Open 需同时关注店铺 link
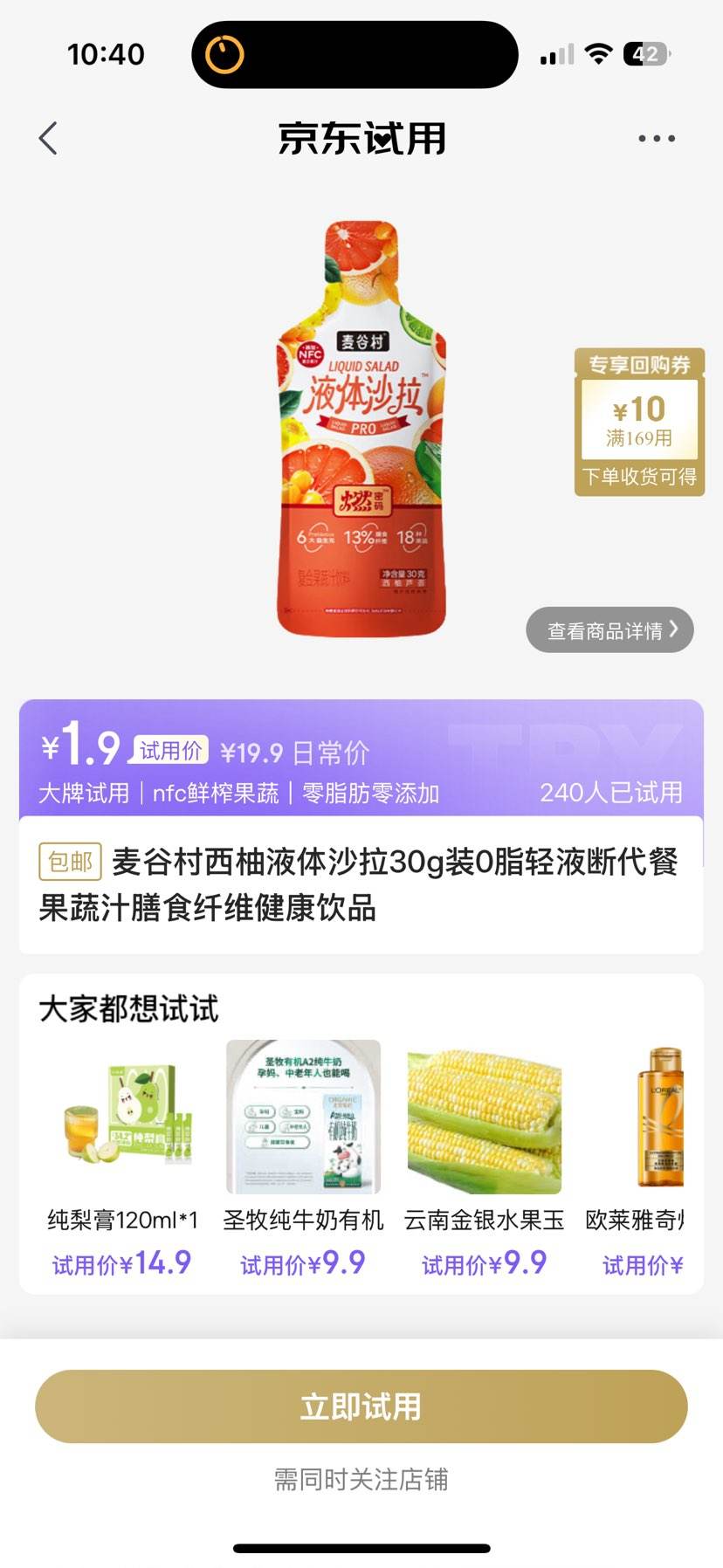Viewport: 723px width, 1568px height. pyautogui.click(x=361, y=1479)
